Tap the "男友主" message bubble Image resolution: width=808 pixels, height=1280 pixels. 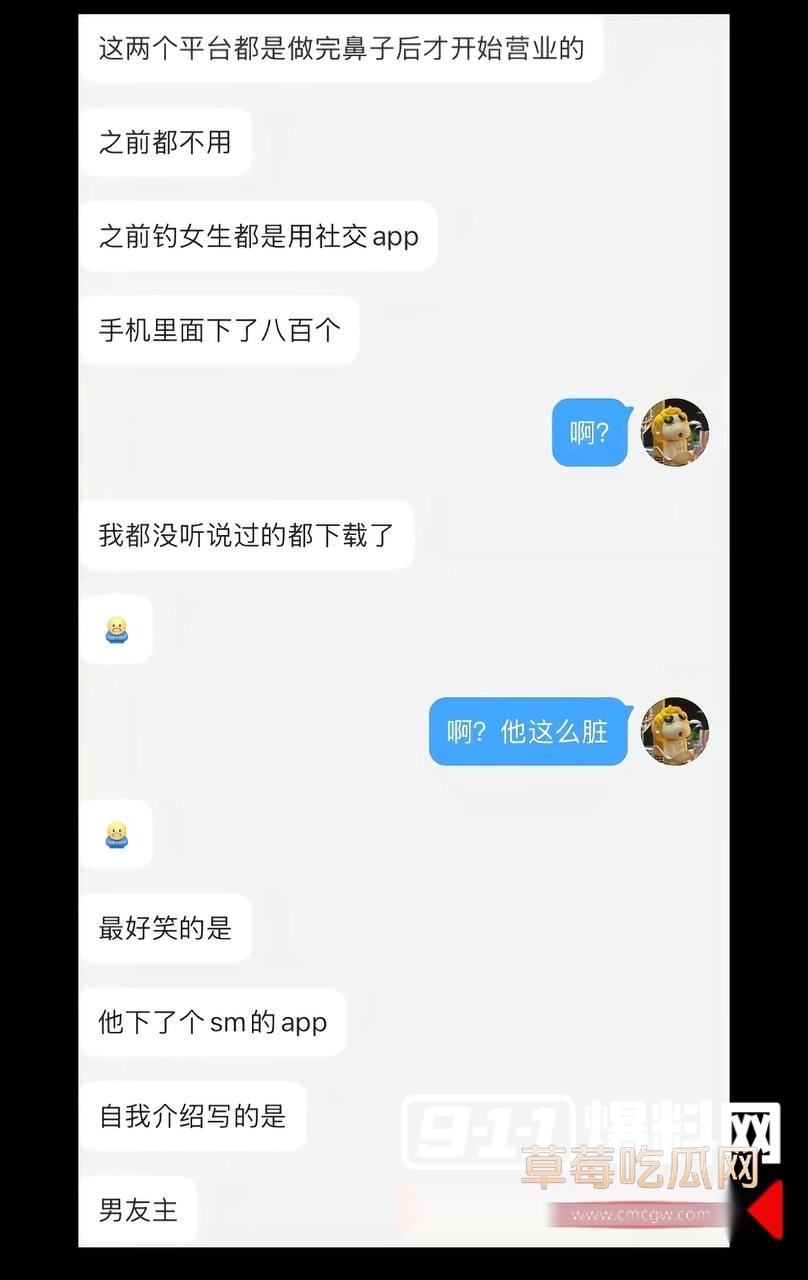(139, 1211)
